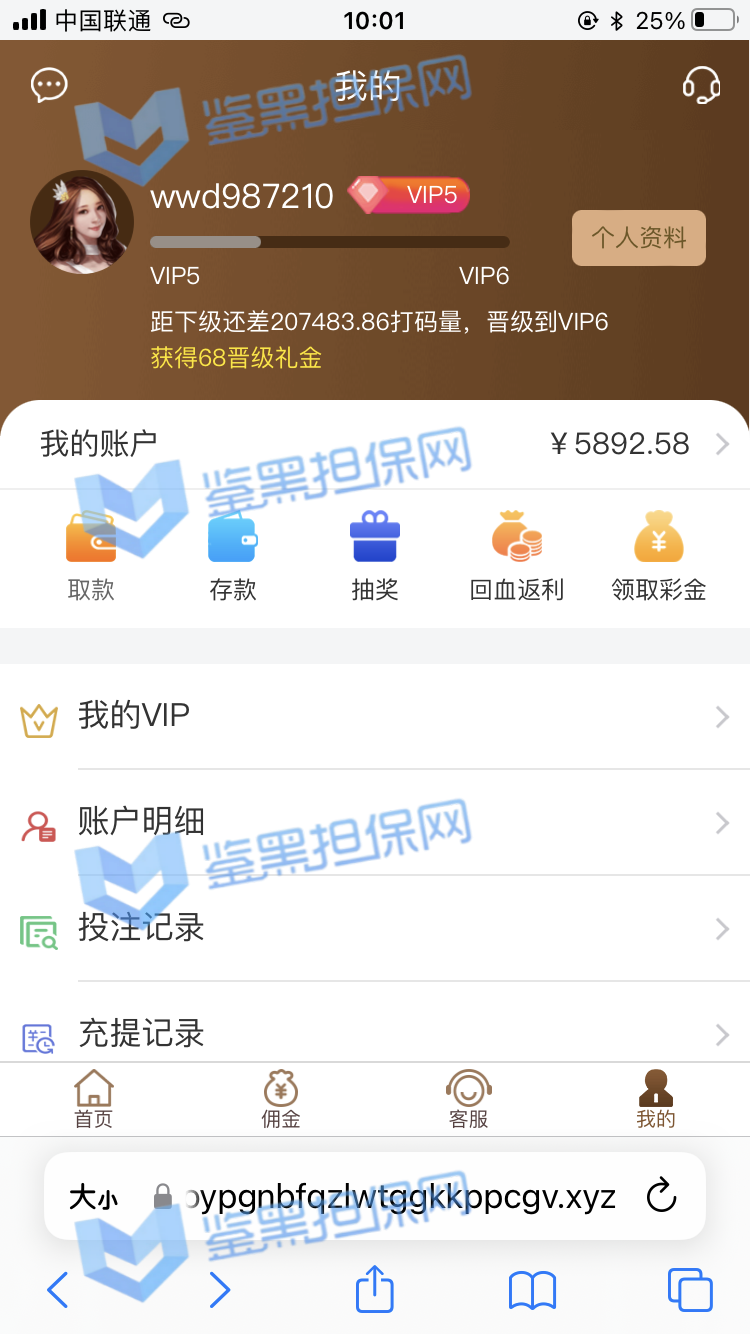
Task: Switch to the 首页 tab
Action: click(x=94, y=1099)
